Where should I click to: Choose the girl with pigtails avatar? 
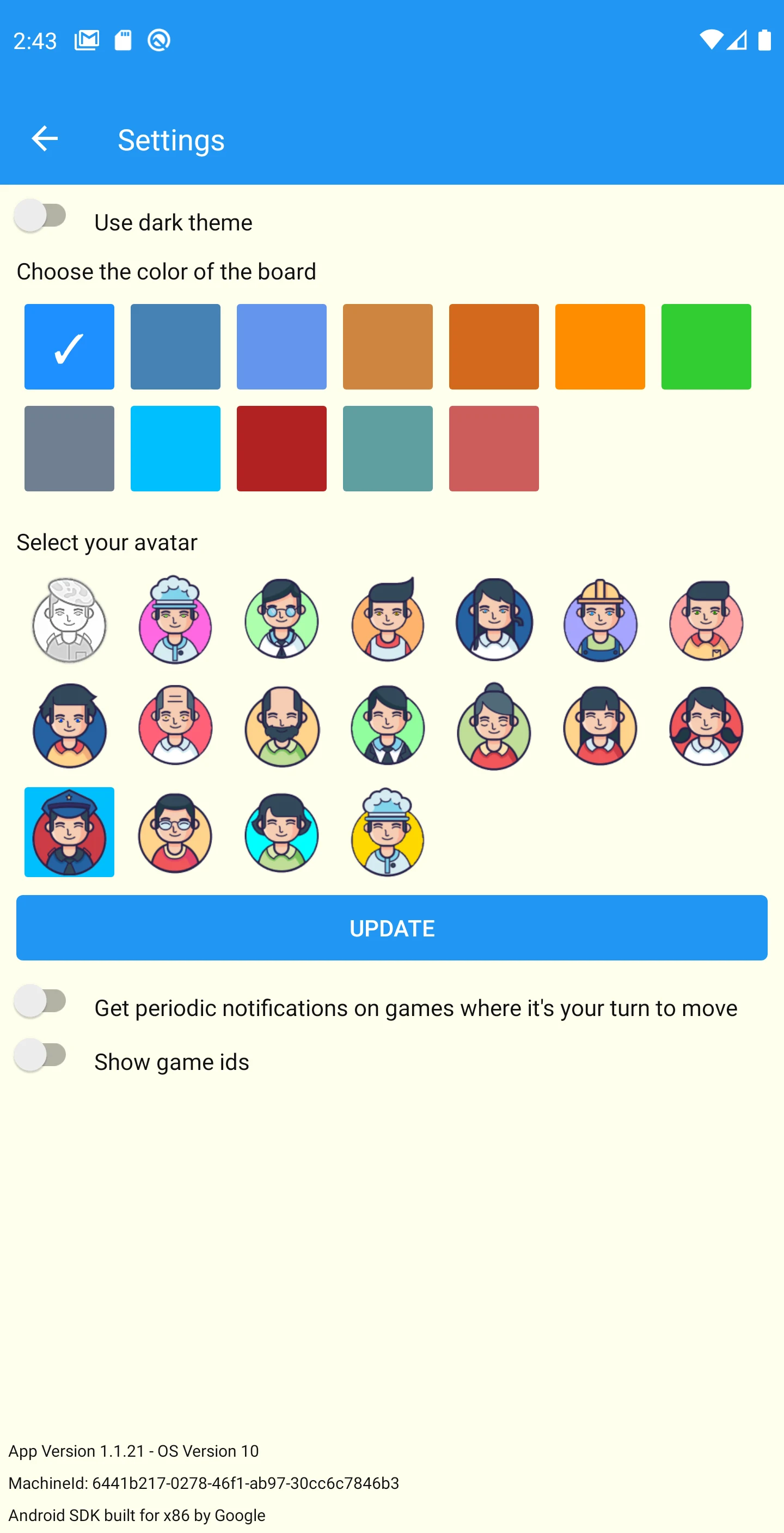[706, 726]
